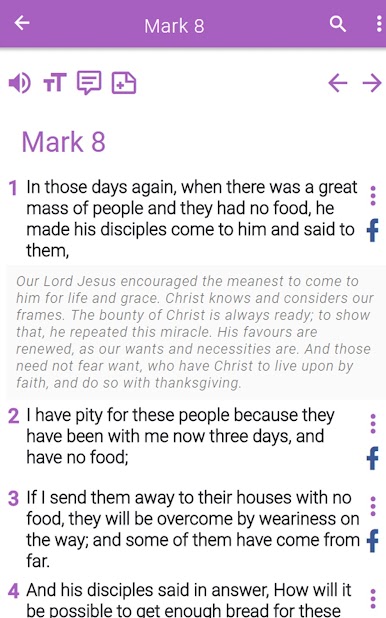Open the search icon in the app bar

[338, 24]
